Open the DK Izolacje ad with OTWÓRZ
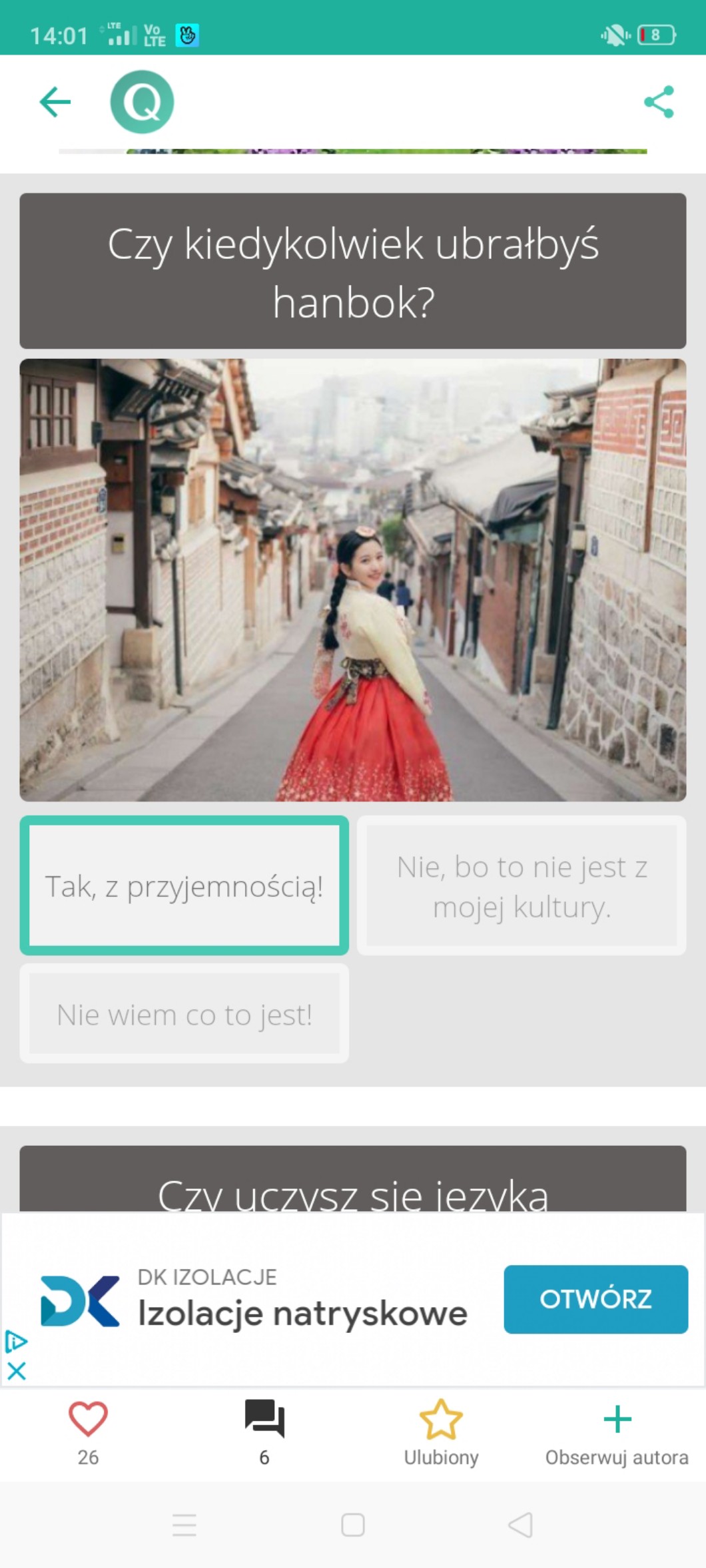This screenshot has height=1568, width=706. click(595, 1299)
